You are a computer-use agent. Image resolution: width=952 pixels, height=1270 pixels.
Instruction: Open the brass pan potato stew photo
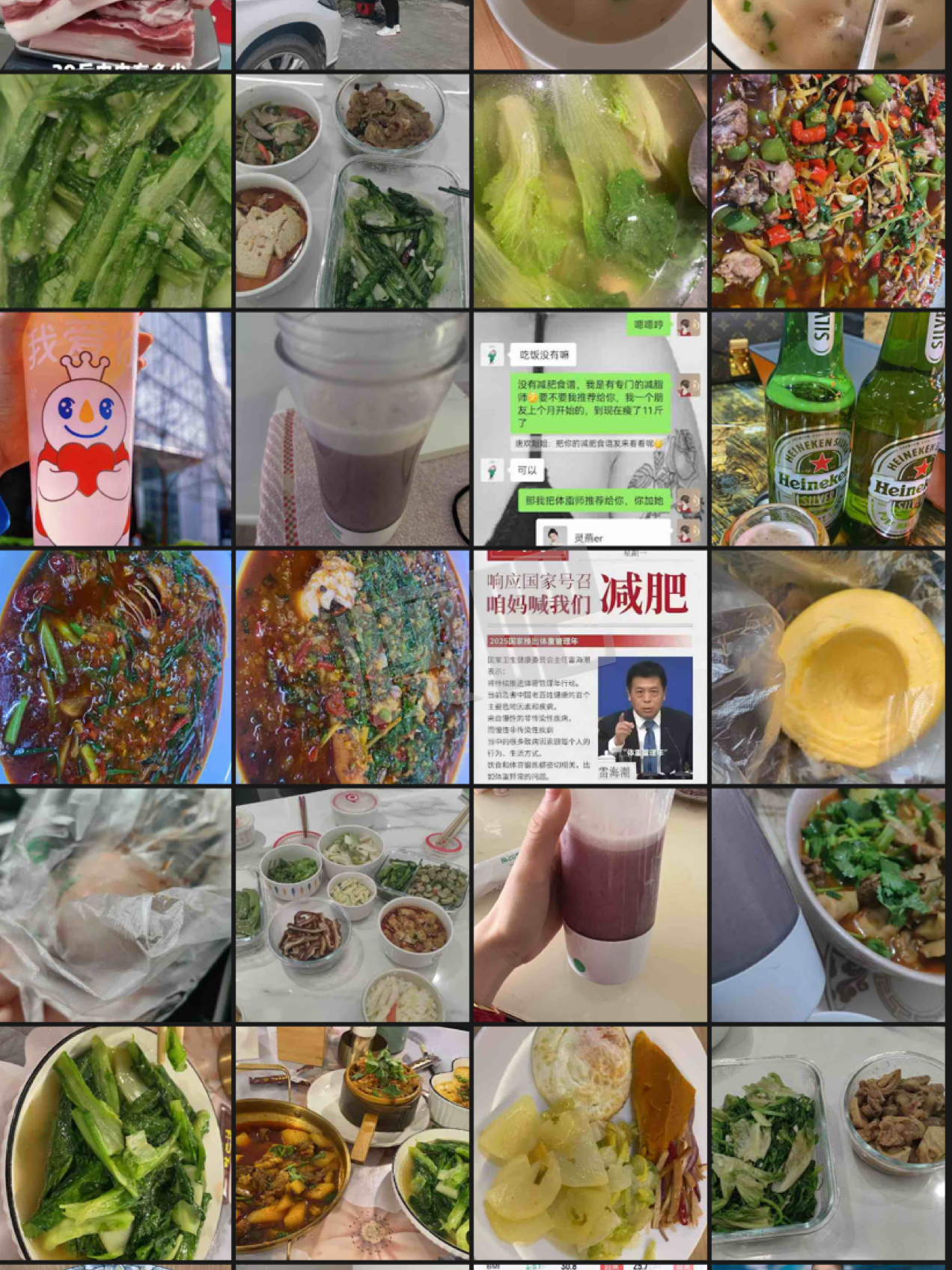[352, 1143]
